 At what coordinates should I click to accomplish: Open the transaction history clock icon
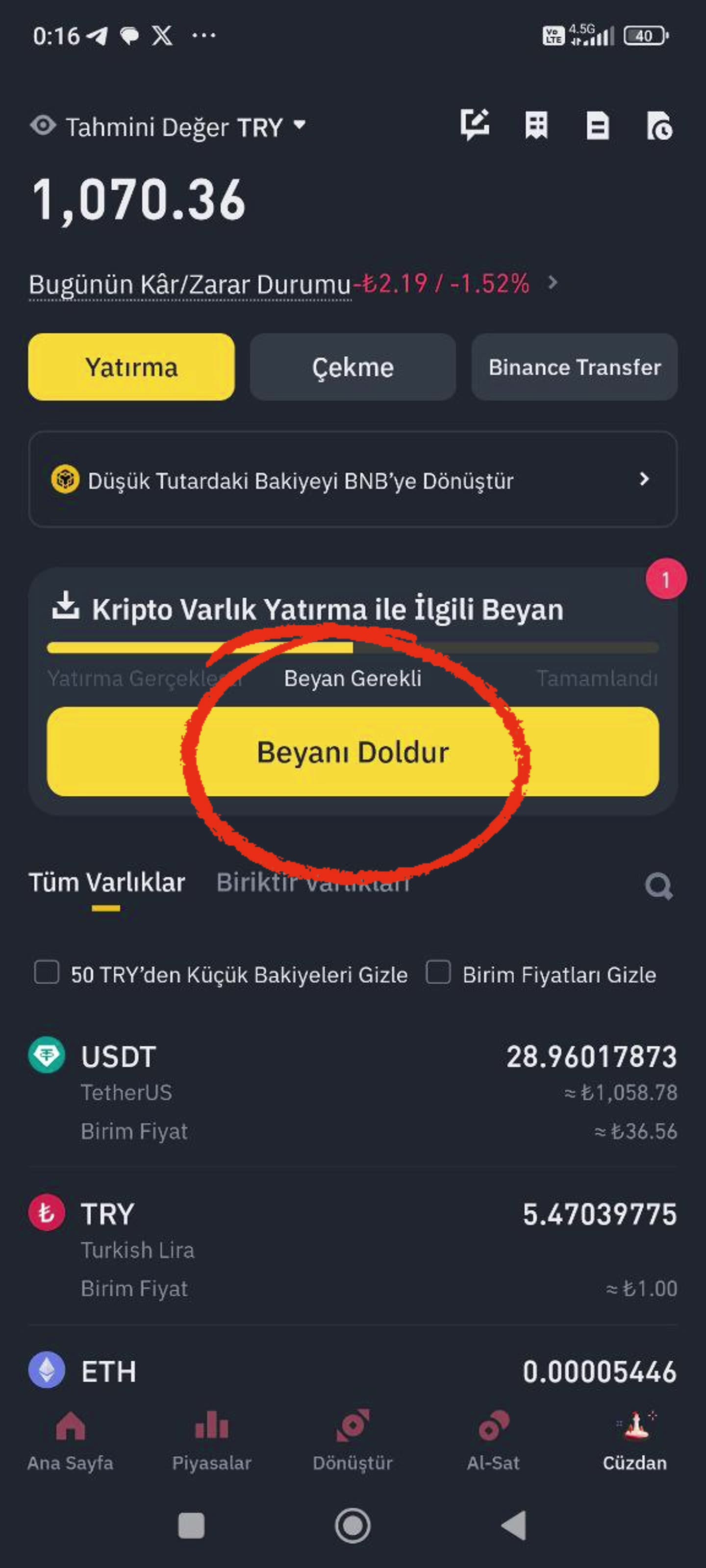tap(658, 126)
